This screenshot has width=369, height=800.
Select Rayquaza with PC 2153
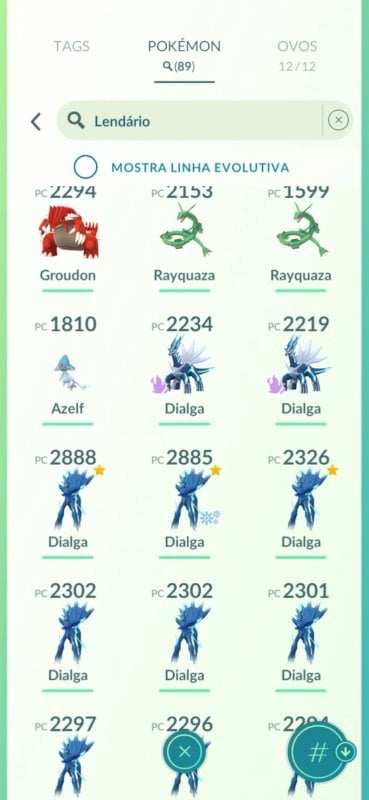(x=184, y=237)
